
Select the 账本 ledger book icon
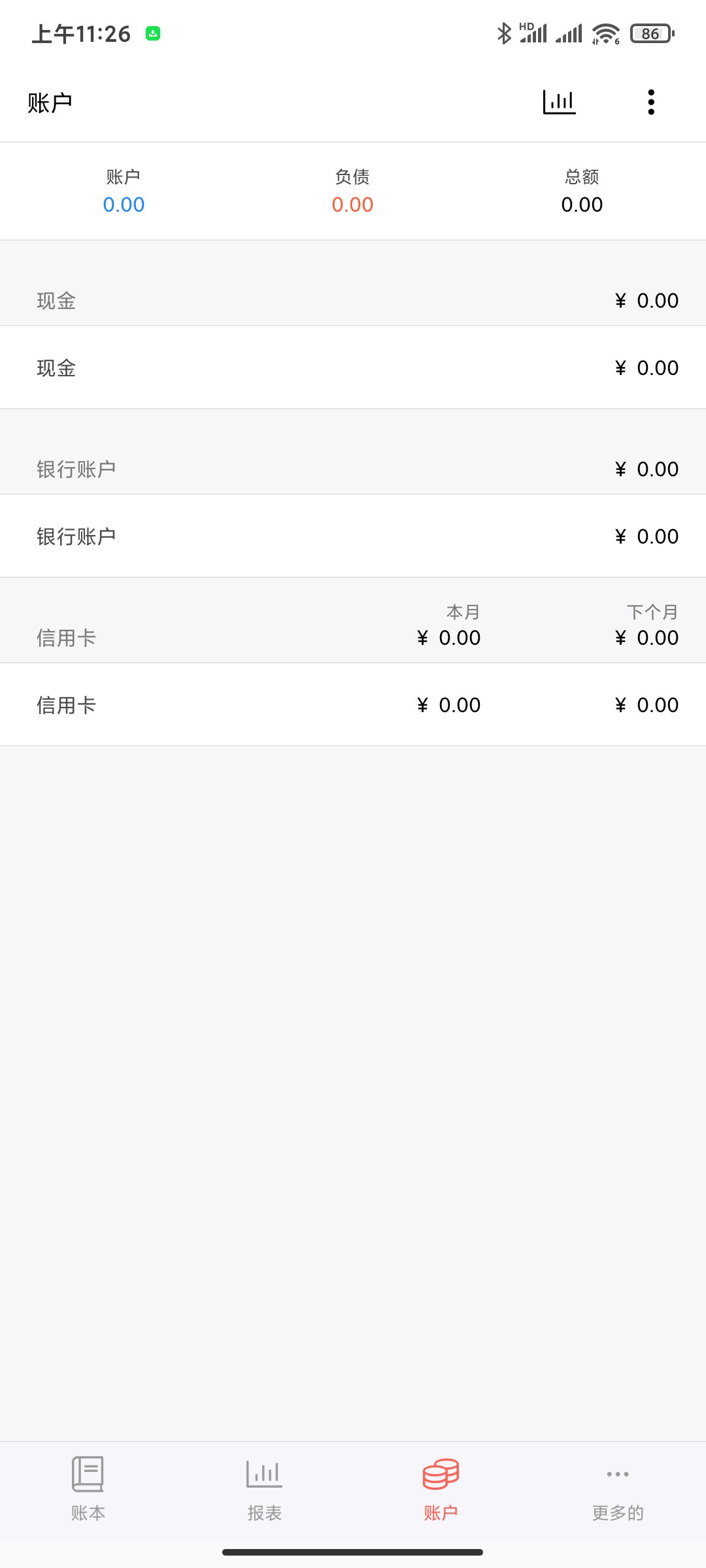point(88,1475)
